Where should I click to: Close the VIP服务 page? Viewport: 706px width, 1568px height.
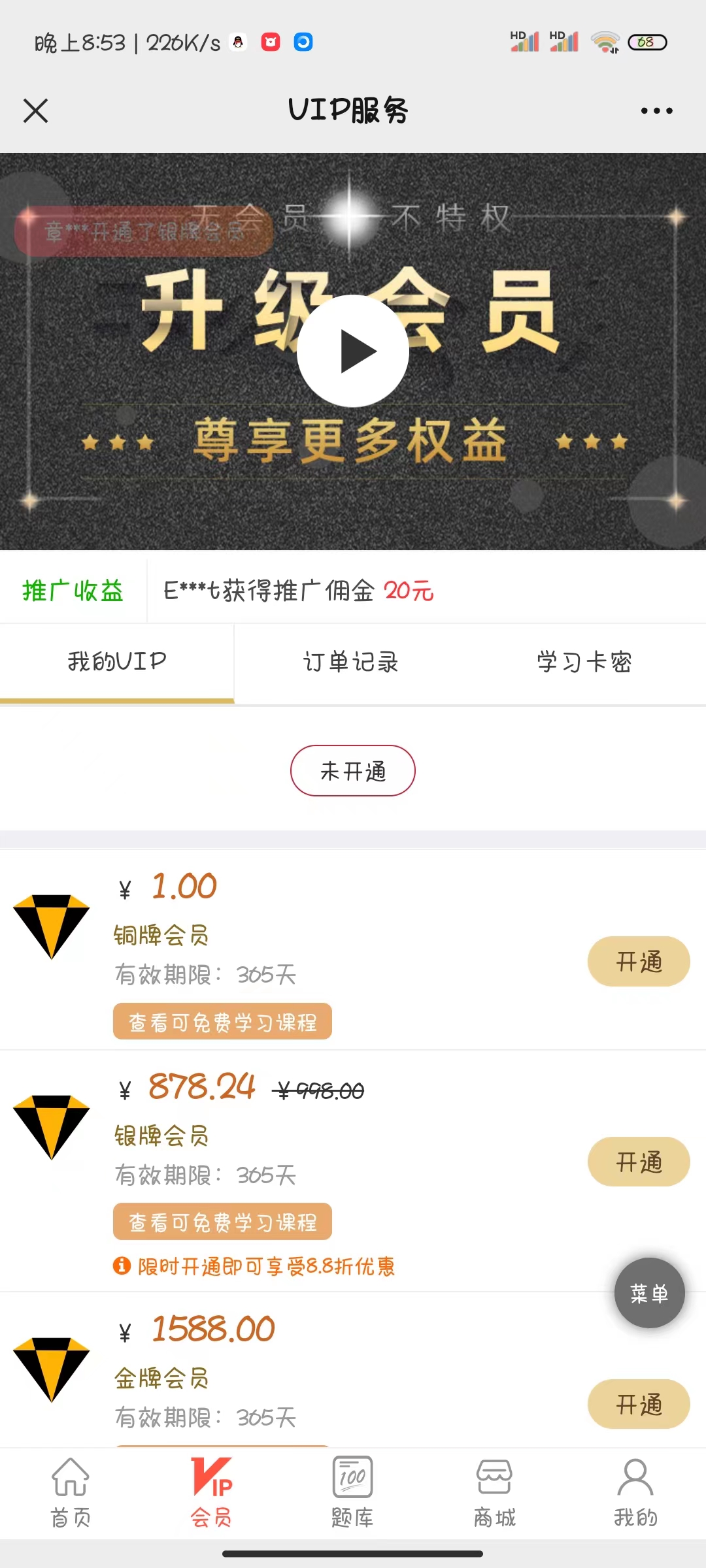click(x=36, y=110)
